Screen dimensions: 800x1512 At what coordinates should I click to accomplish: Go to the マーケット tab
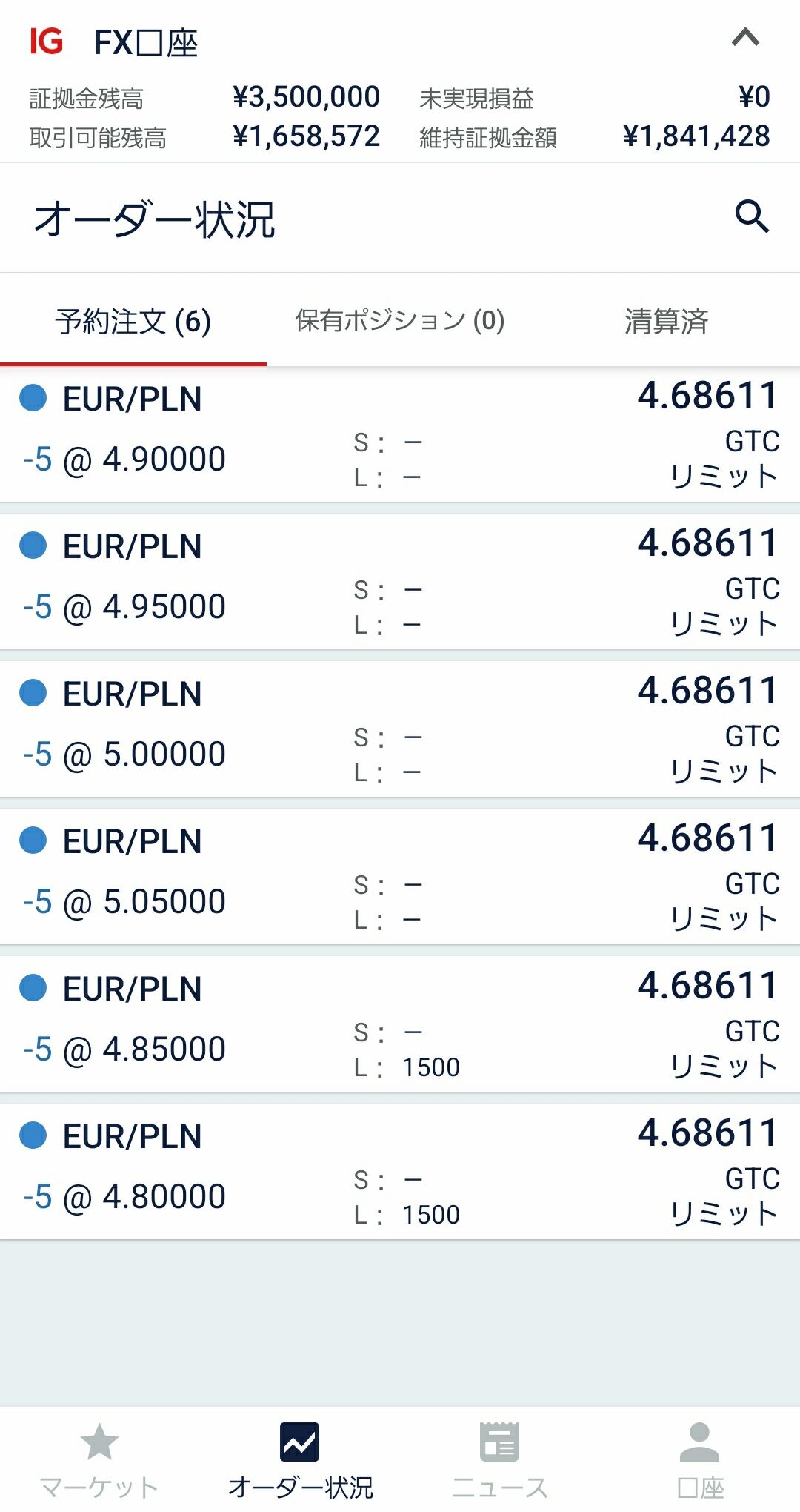pos(99,1459)
